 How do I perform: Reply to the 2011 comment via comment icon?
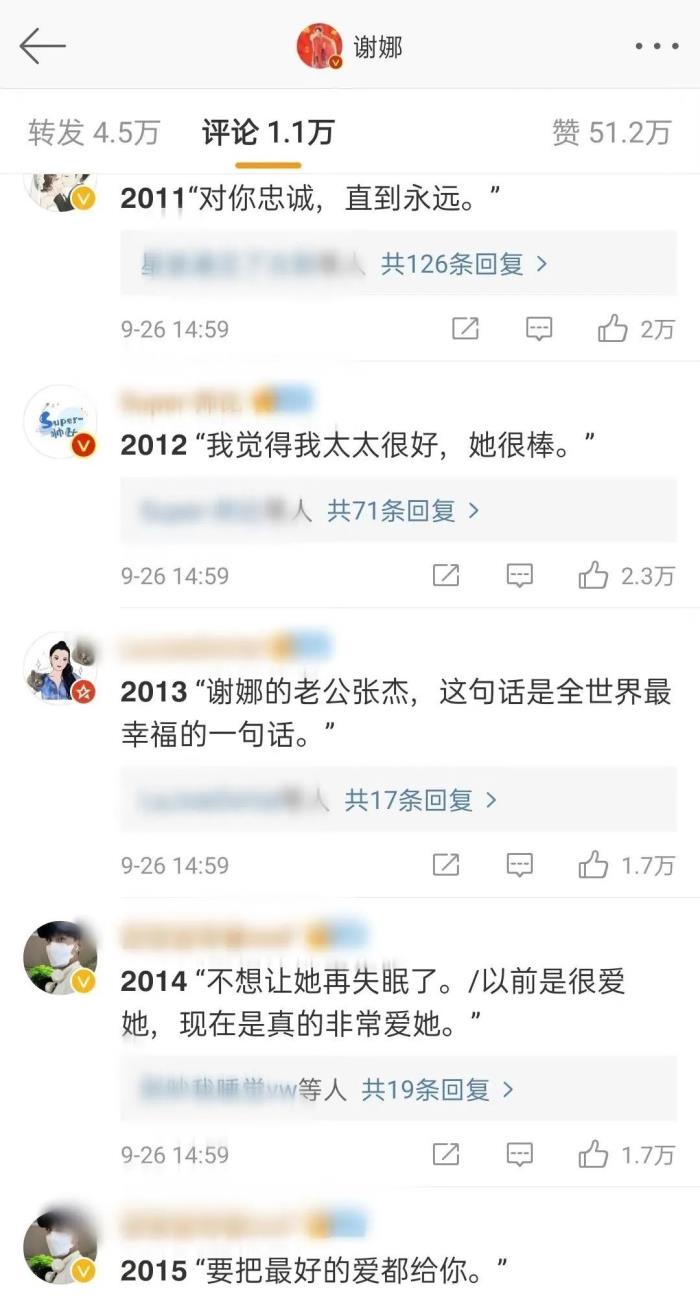tap(539, 328)
